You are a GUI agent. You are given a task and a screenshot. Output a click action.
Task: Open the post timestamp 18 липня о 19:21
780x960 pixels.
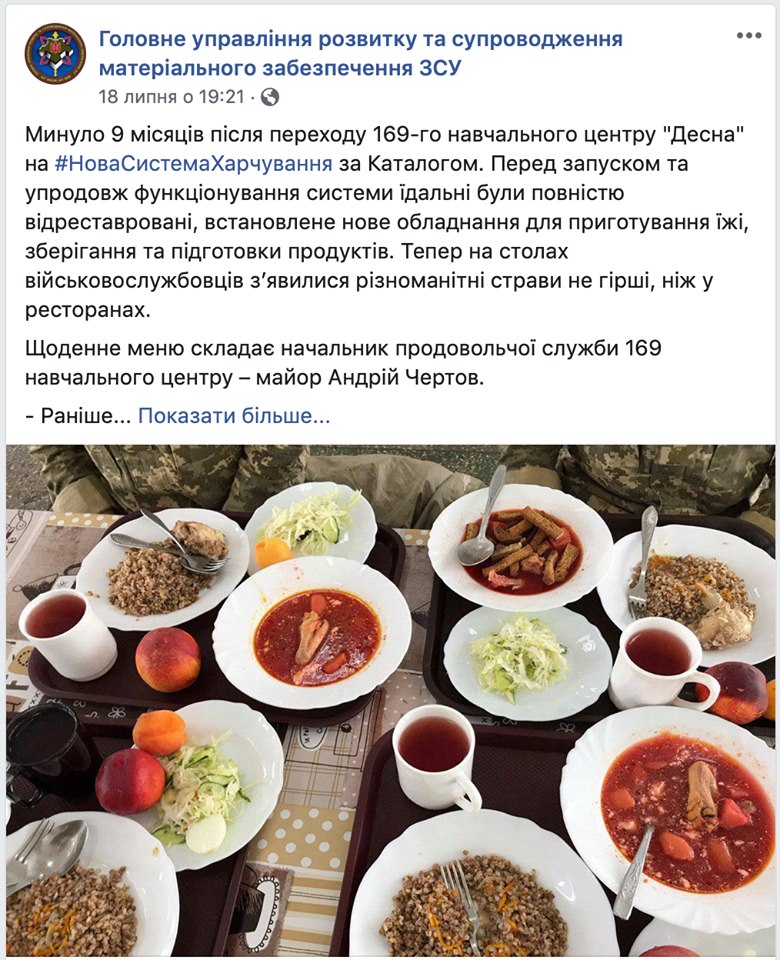[171, 97]
